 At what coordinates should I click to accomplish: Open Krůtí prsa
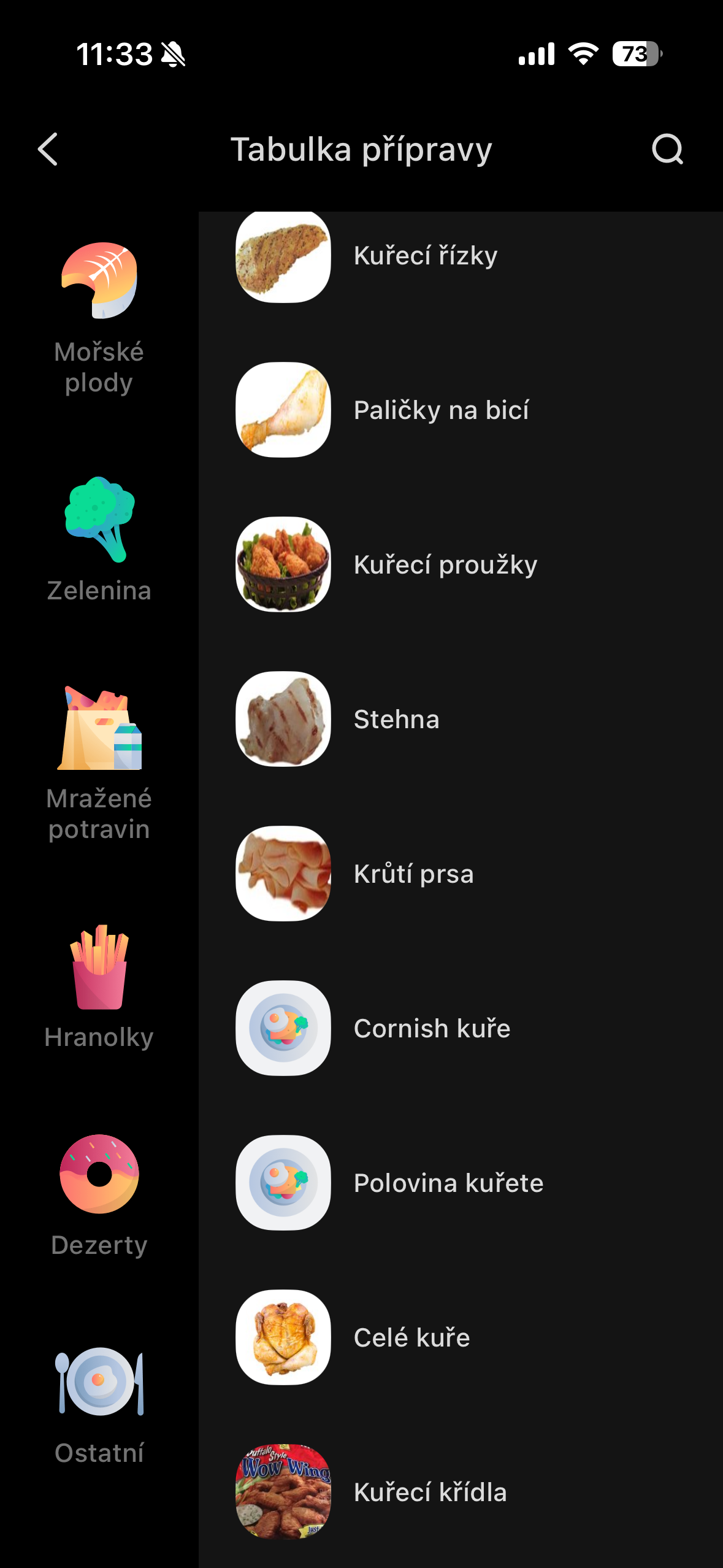(413, 874)
